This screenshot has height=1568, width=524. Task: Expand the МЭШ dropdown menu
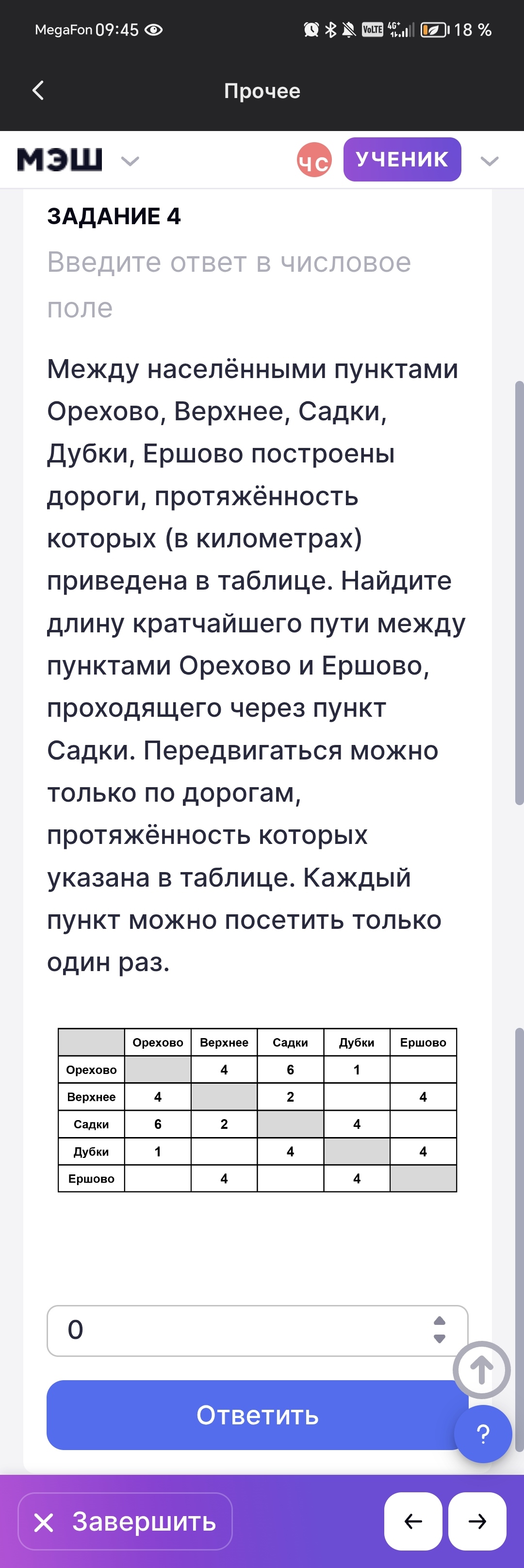pyautogui.click(x=130, y=161)
